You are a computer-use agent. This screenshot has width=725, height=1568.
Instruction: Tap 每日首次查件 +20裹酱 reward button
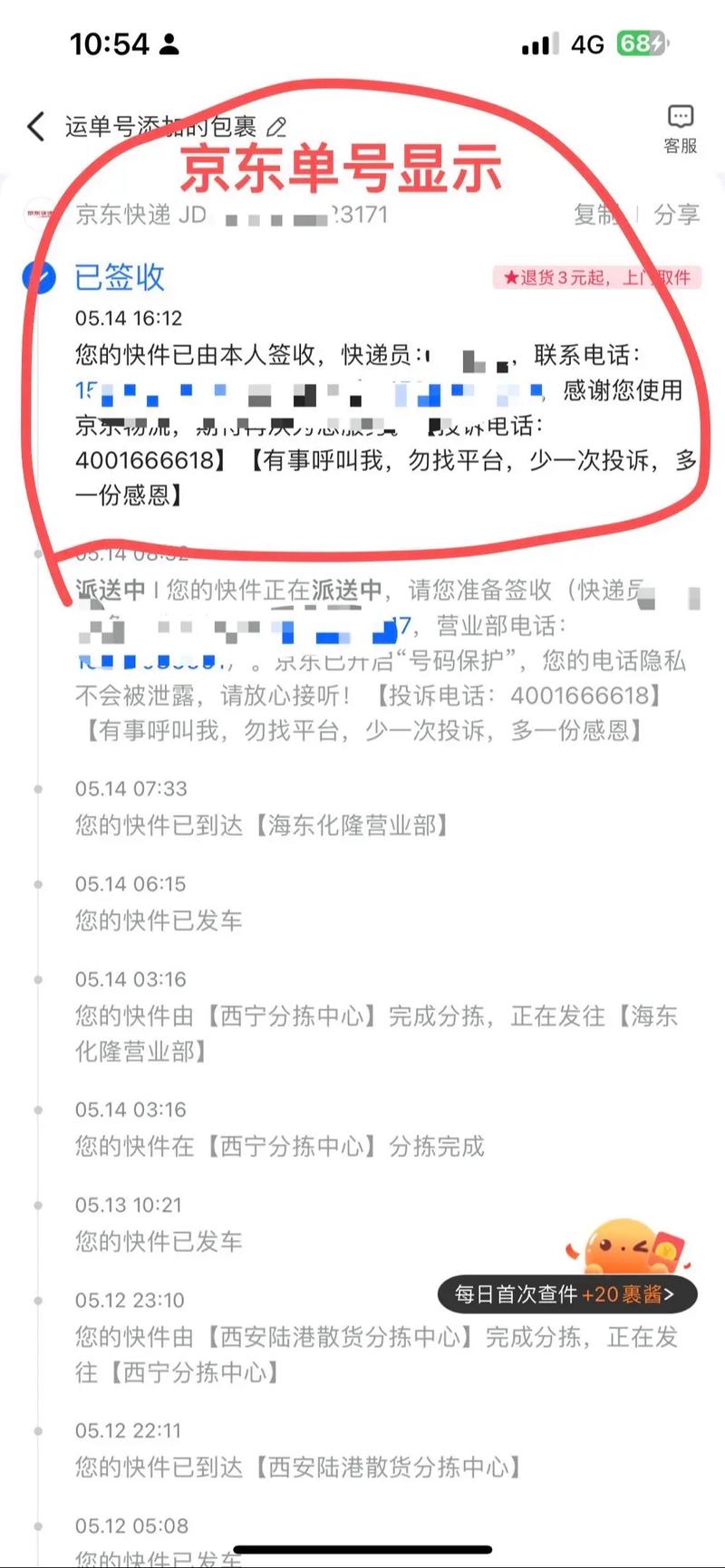point(565,1294)
